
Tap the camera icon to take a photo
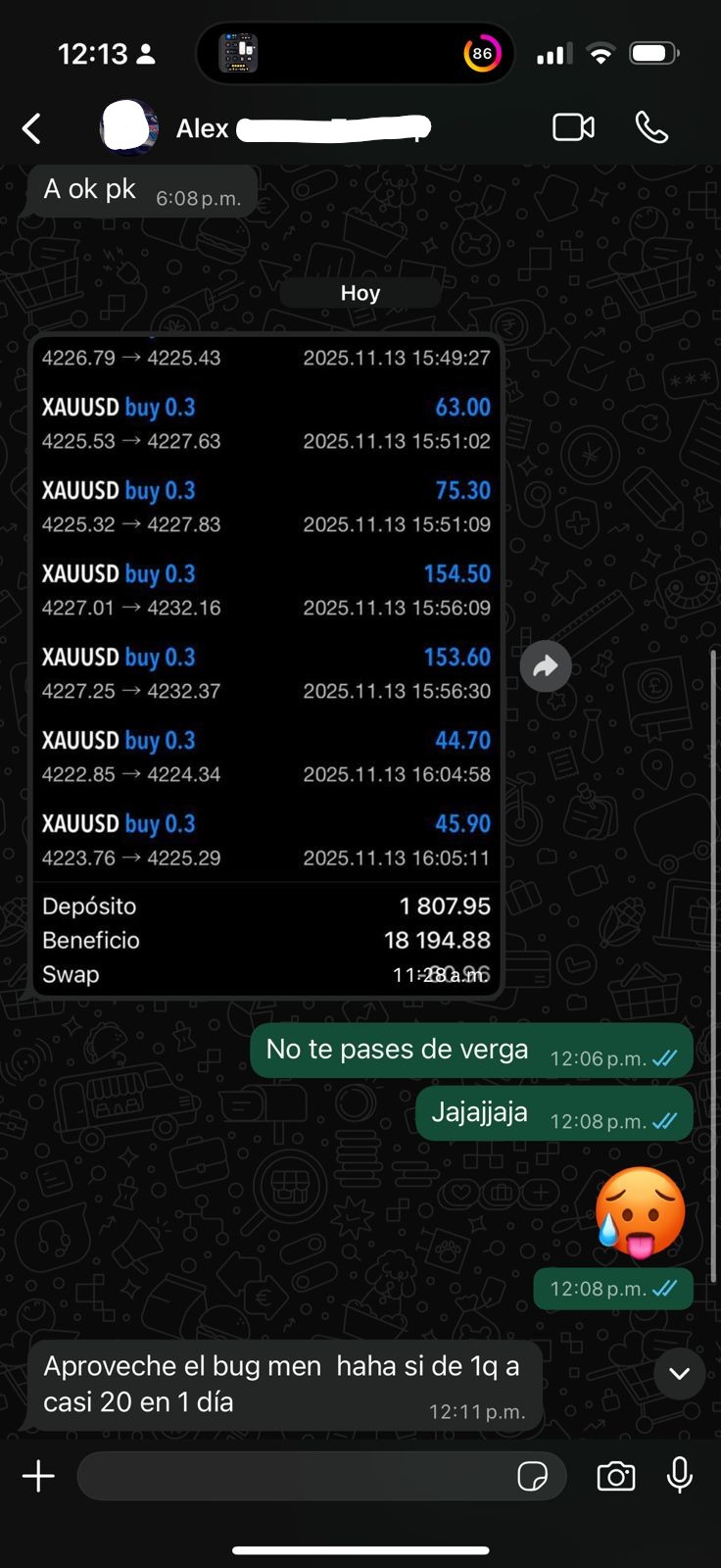pos(615,1476)
